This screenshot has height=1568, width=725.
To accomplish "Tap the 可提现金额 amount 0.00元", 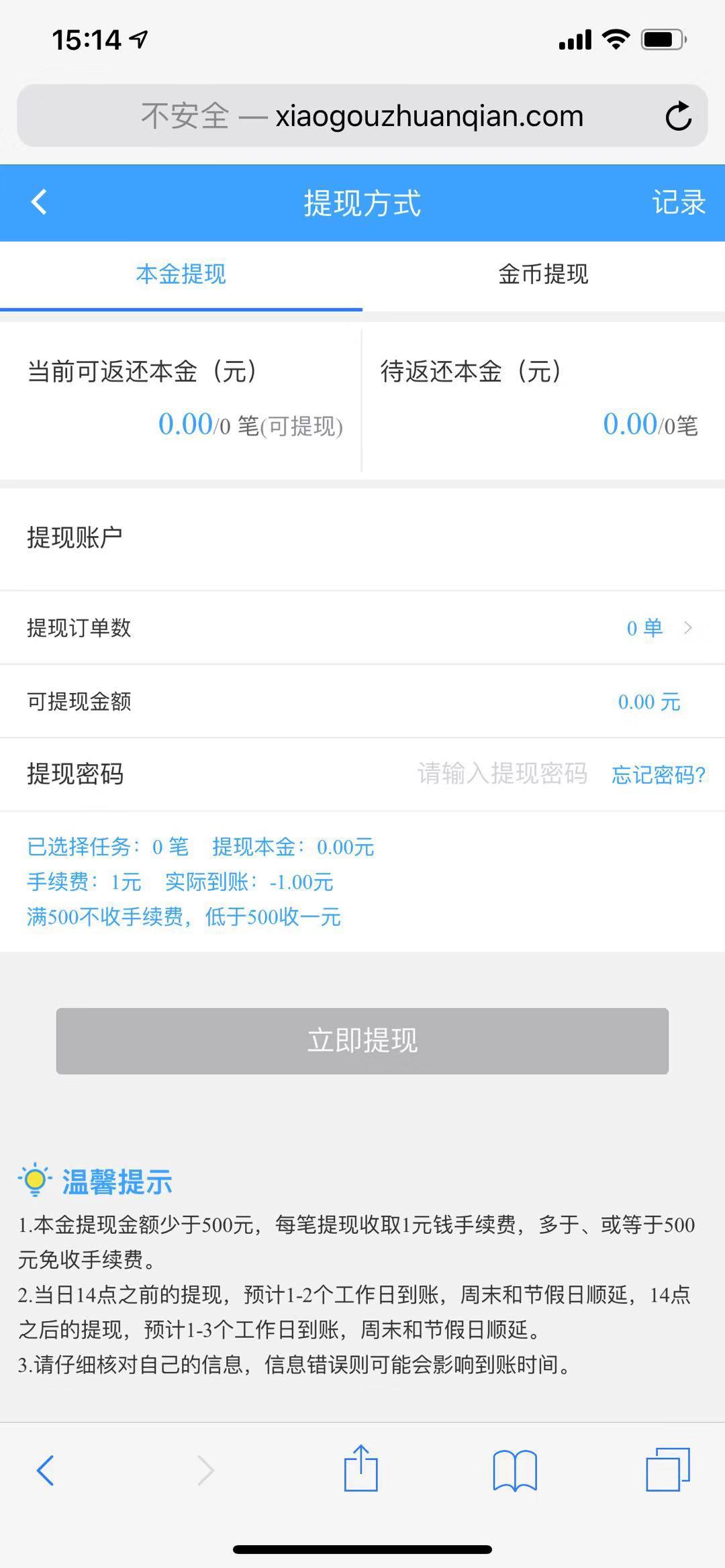I will [649, 702].
